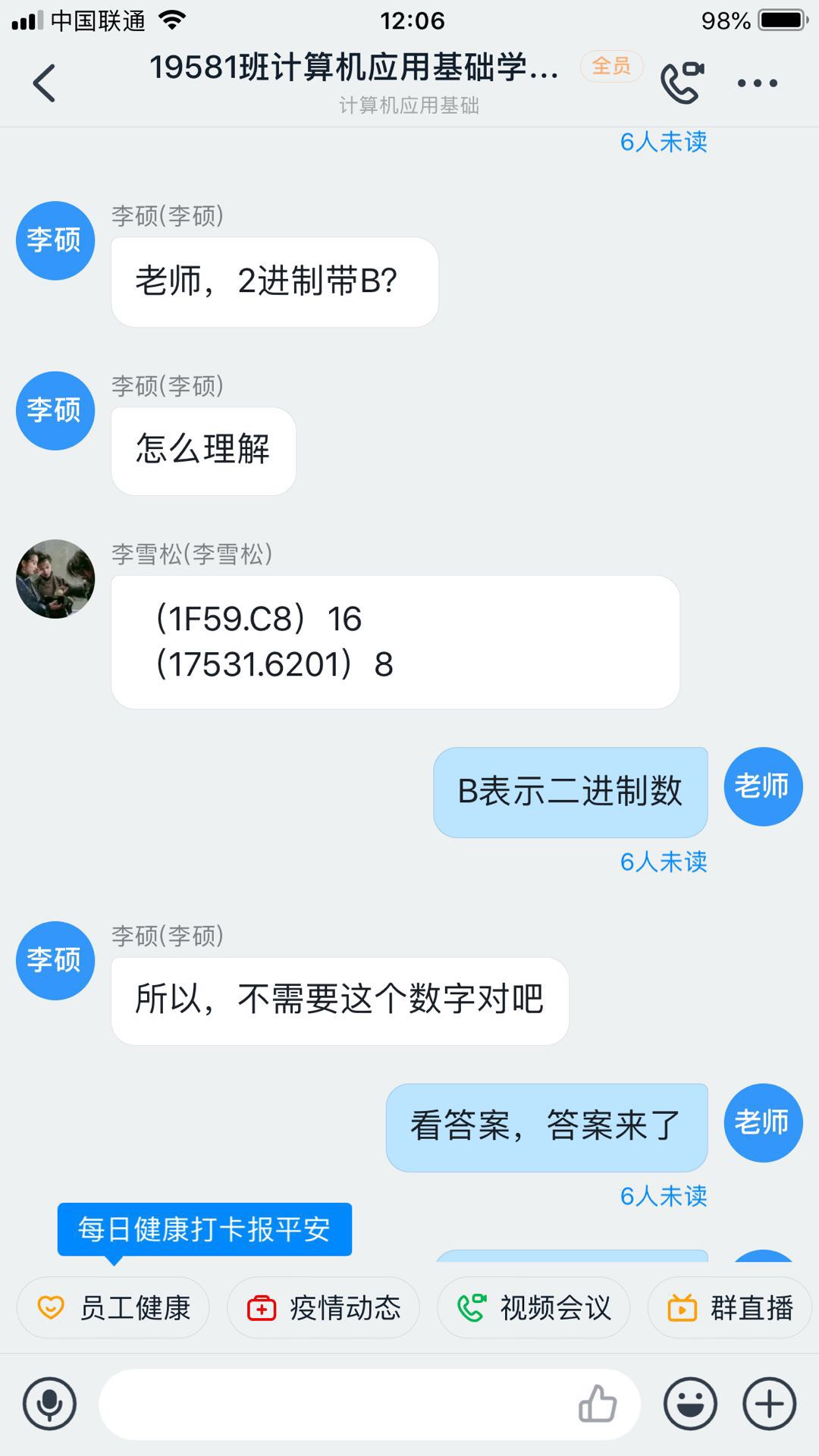
Task: Open 员工健康 shortcut
Action: (x=113, y=1307)
